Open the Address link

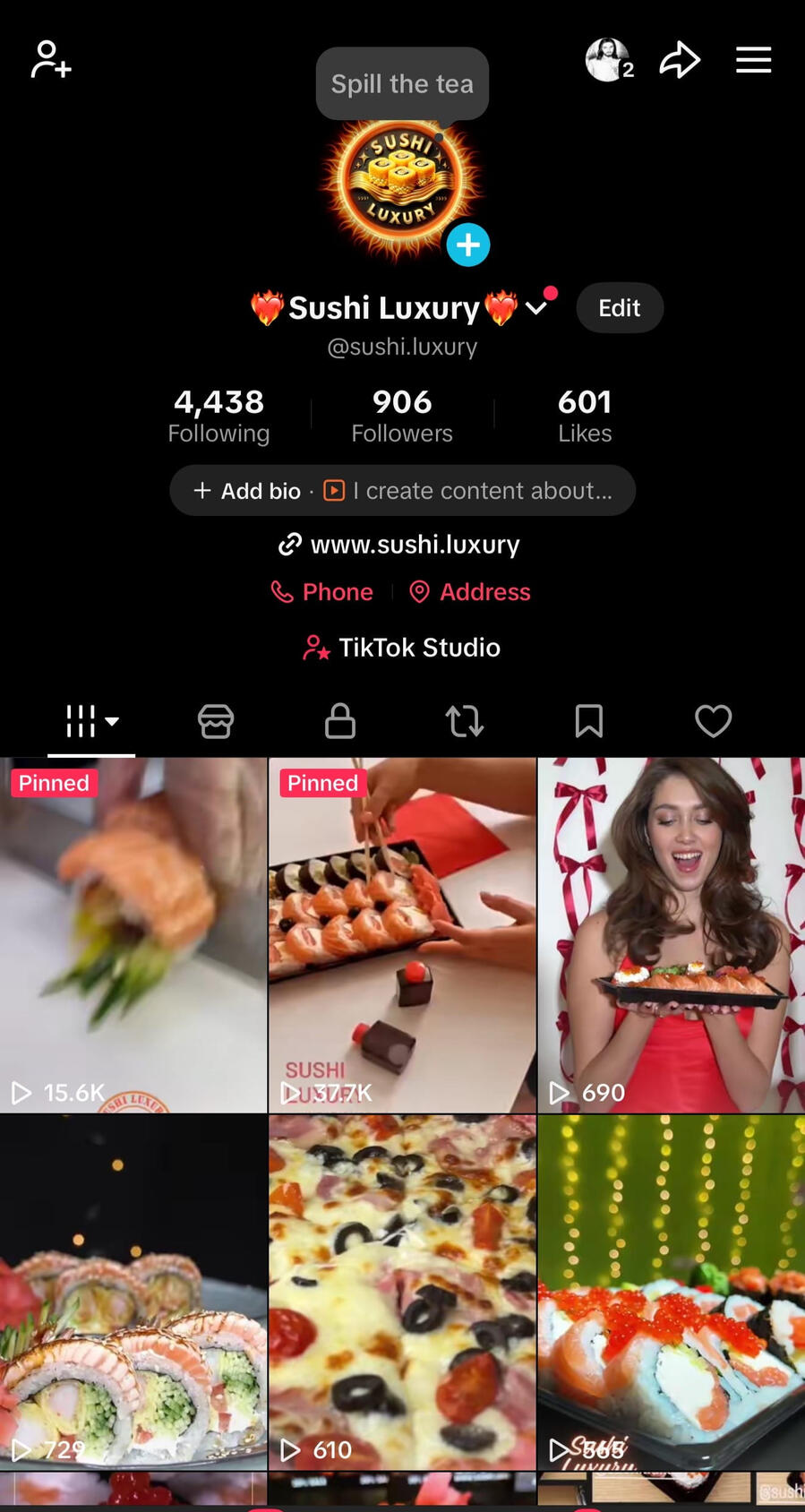point(470,592)
